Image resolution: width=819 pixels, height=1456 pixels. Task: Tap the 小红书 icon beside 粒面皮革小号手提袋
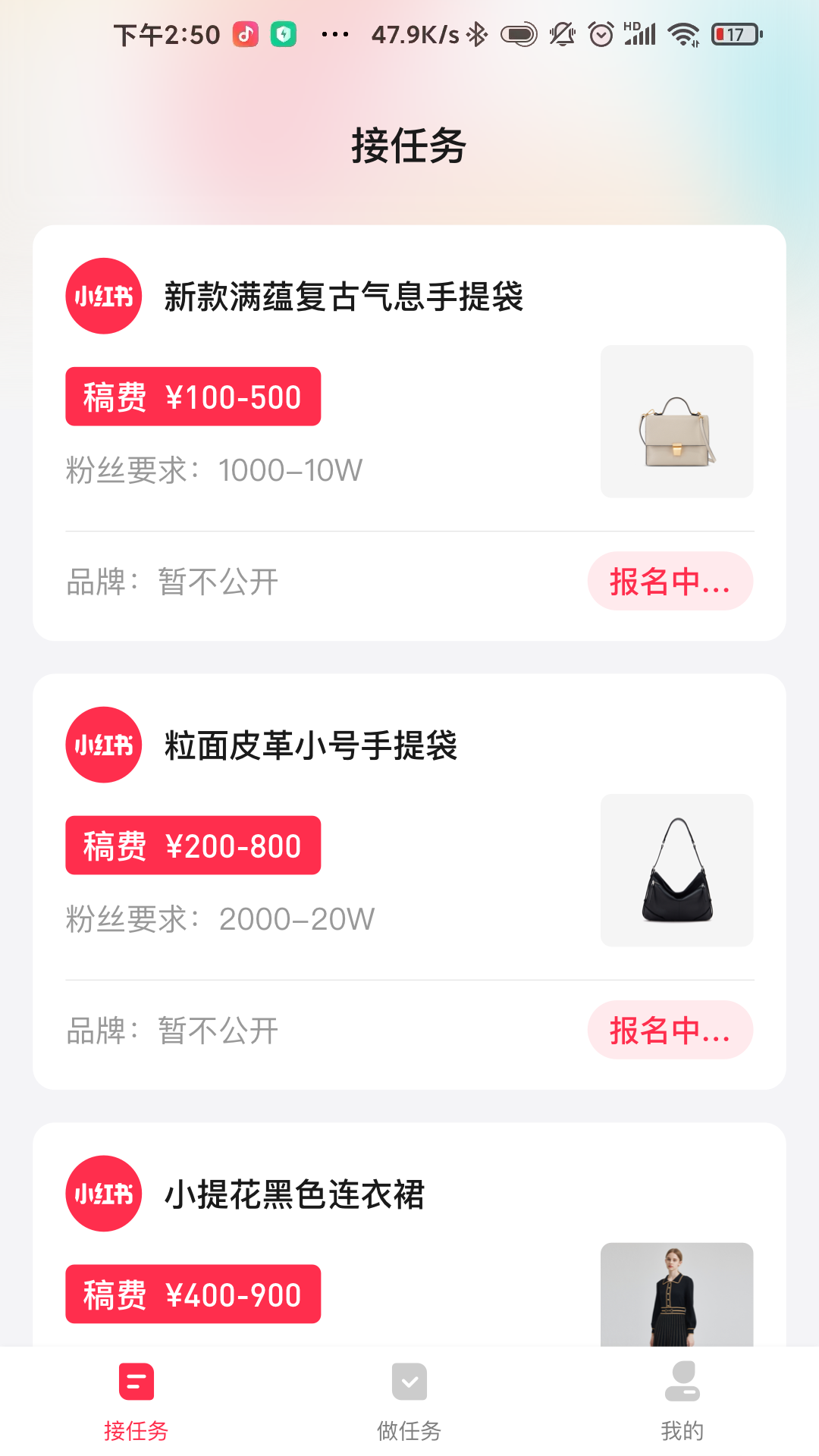(x=103, y=746)
